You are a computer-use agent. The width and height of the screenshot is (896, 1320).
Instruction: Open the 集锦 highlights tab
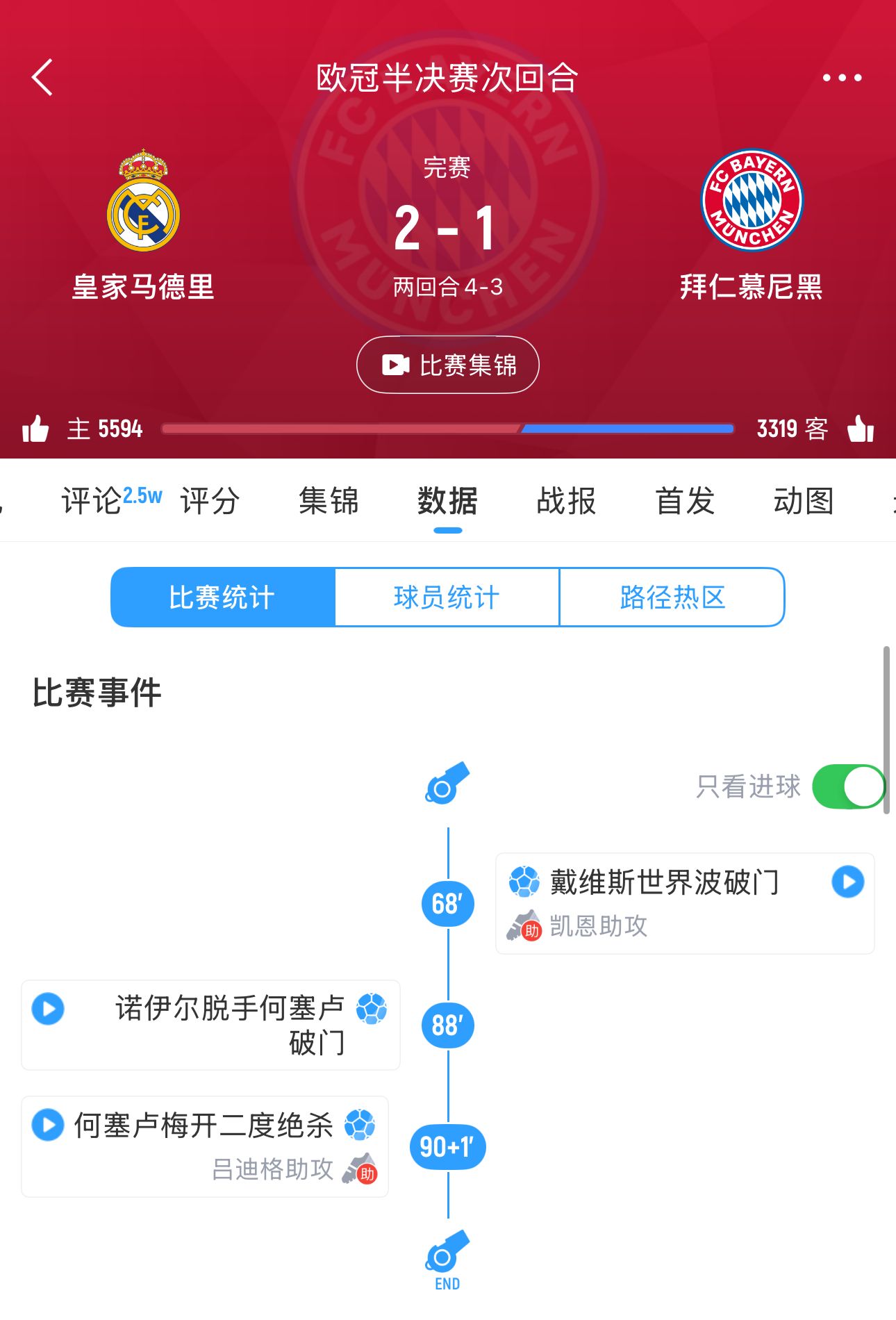click(x=329, y=501)
